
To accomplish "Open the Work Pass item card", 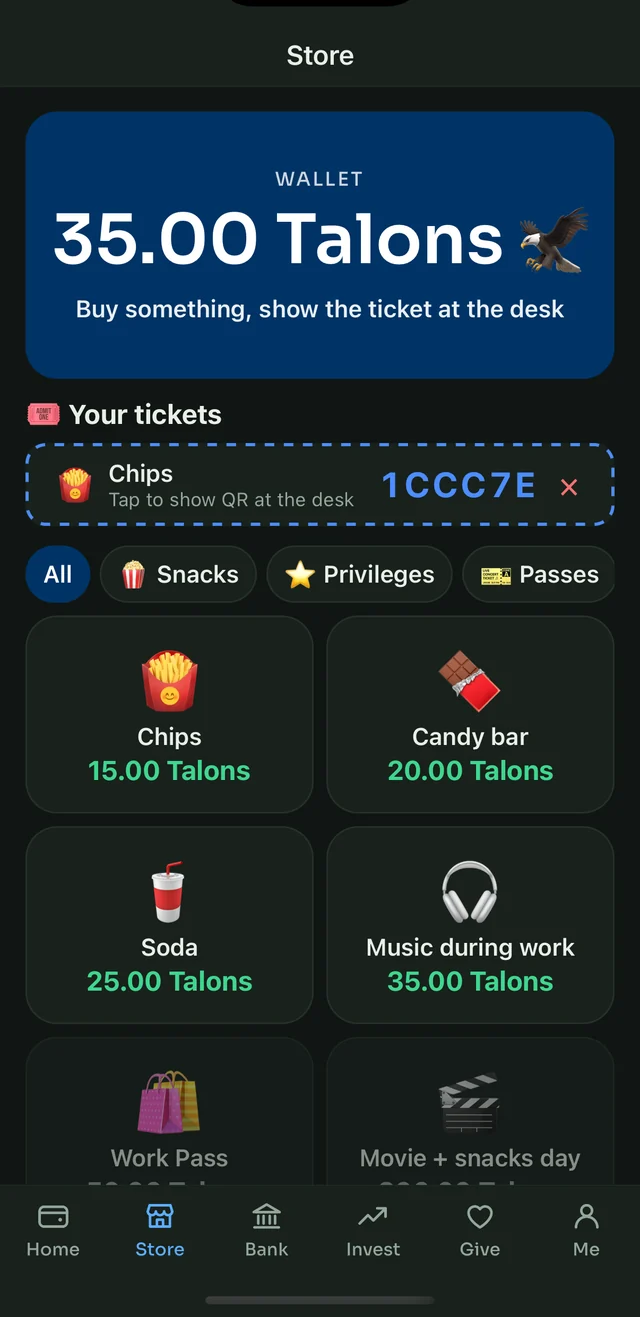I will click(169, 1111).
